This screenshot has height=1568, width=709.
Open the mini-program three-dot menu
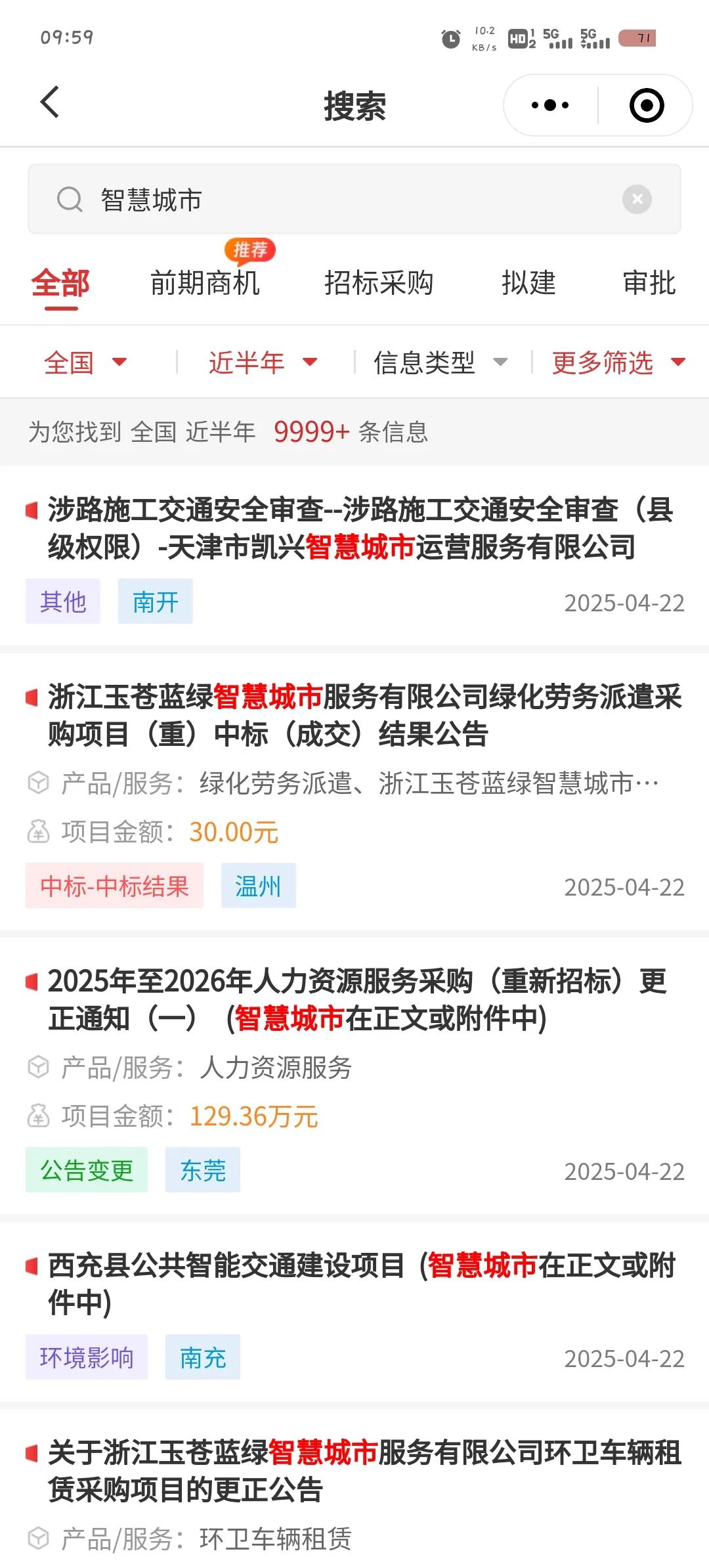click(x=550, y=105)
